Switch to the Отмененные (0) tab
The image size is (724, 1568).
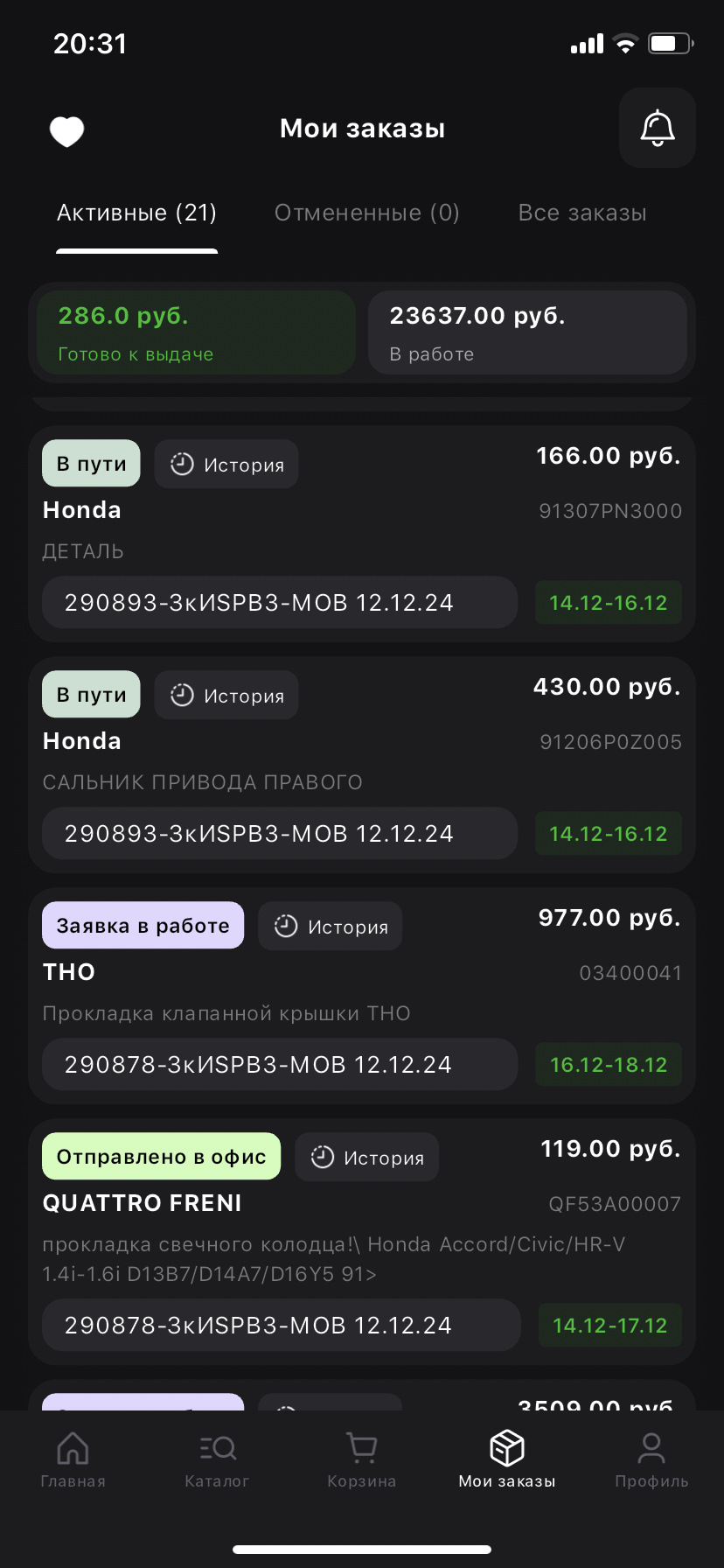[366, 213]
